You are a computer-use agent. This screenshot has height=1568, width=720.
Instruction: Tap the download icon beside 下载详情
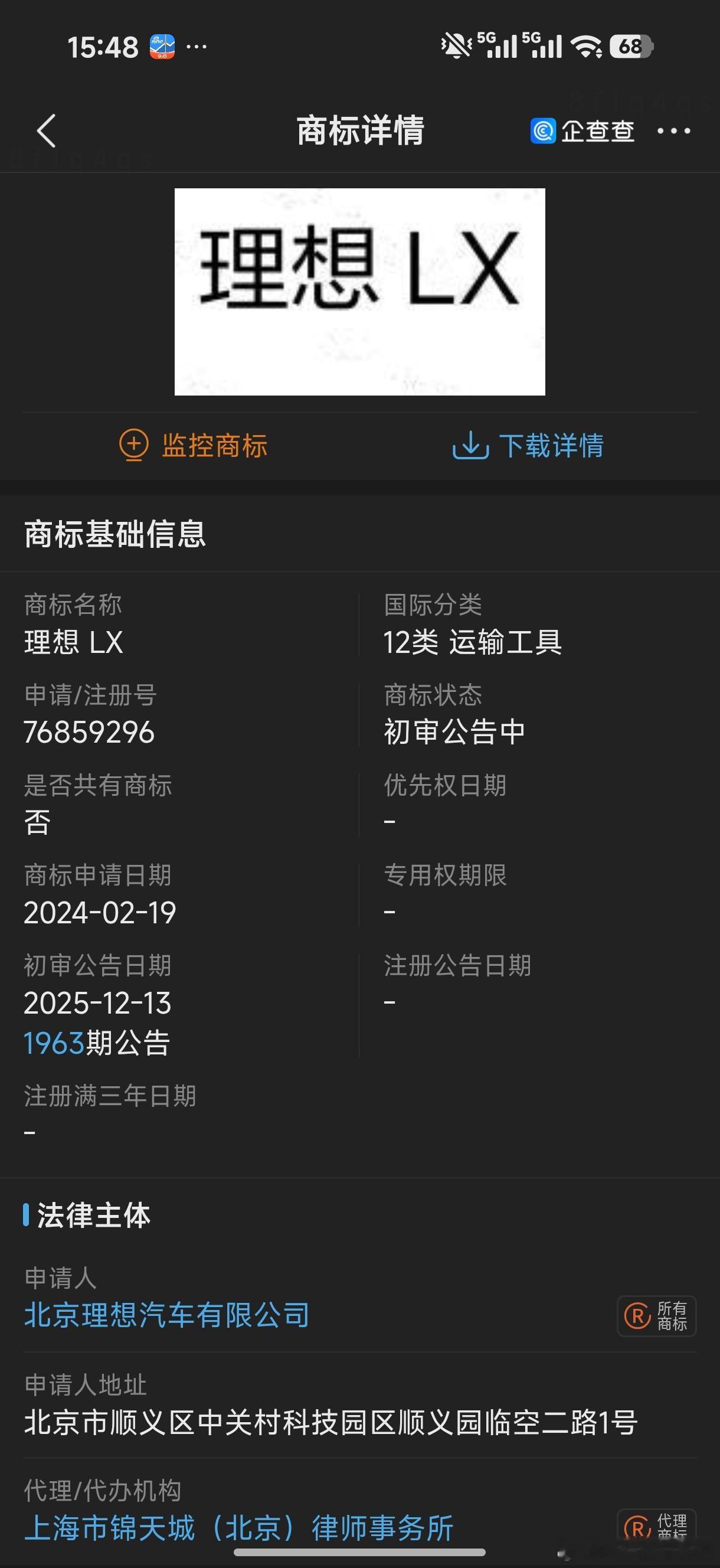470,447
